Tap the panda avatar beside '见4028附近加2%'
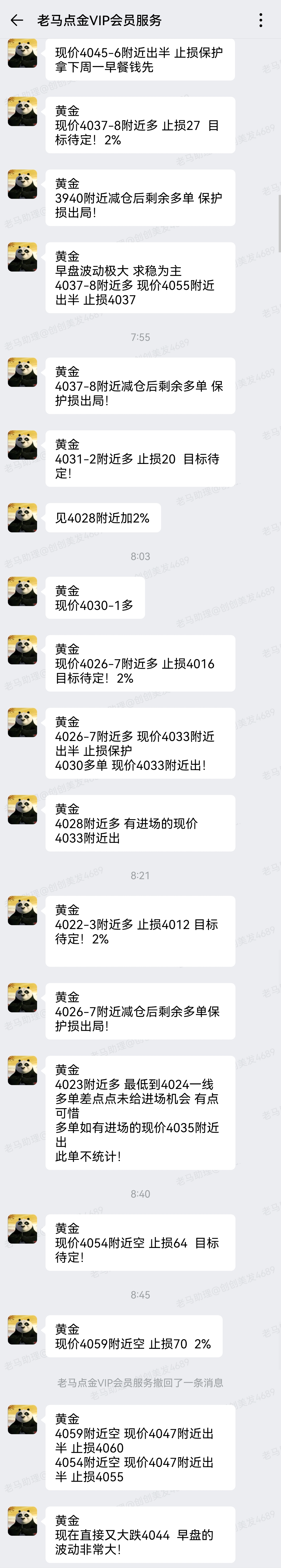 (22, 517)
